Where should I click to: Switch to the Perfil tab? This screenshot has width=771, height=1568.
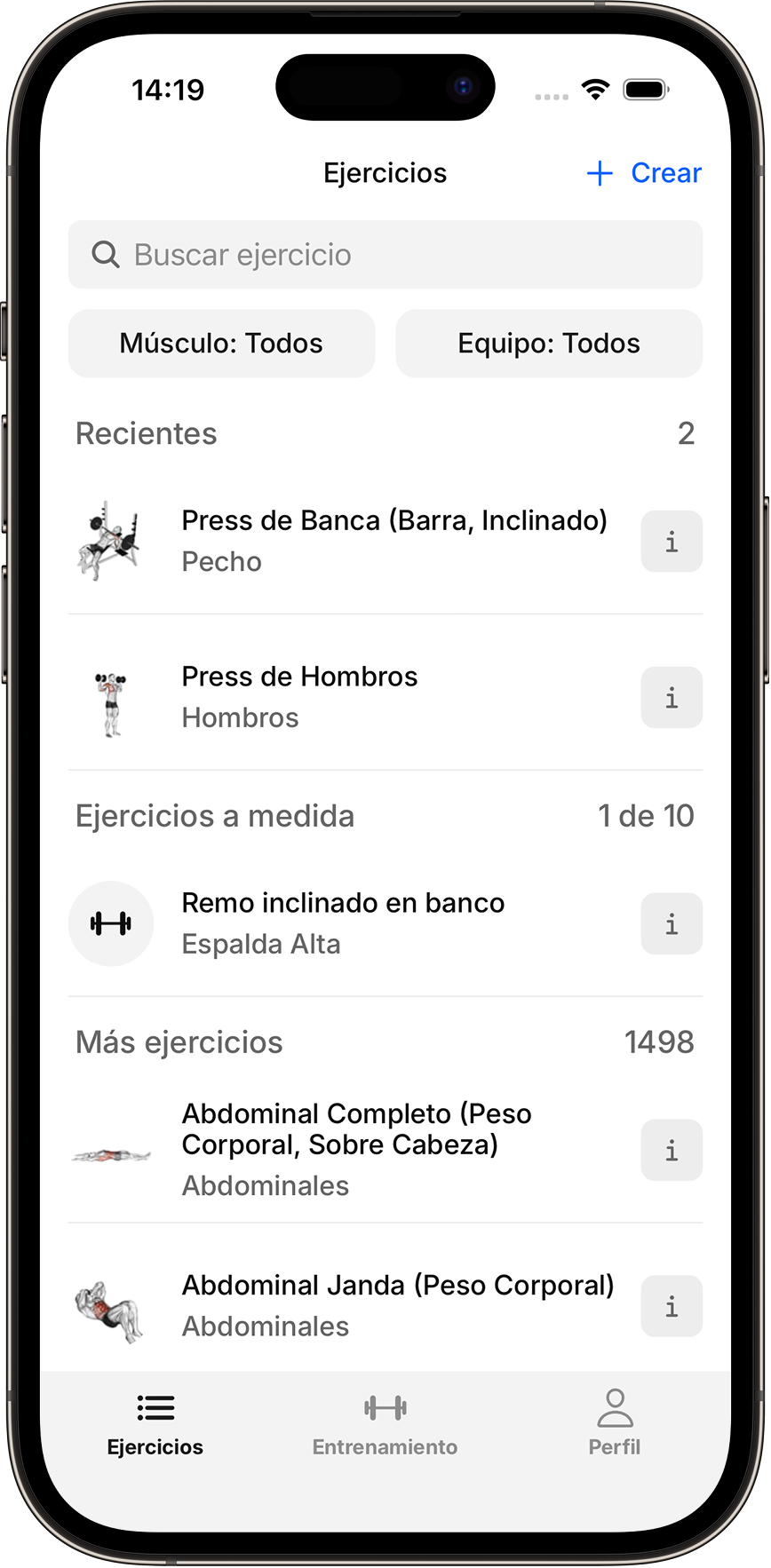coord(614,1423)
